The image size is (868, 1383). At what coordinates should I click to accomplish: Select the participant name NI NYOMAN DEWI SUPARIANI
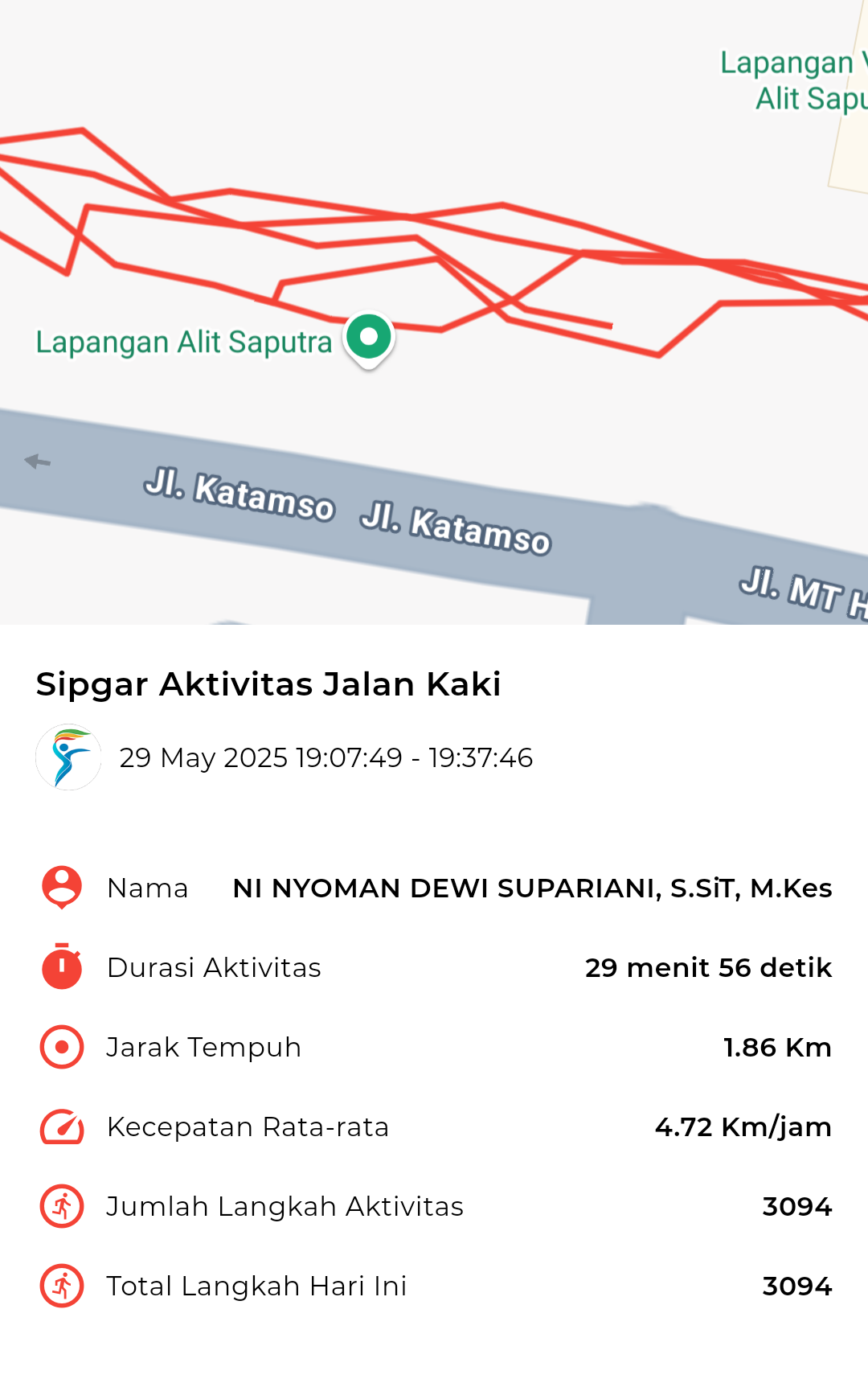pos(533,888)
